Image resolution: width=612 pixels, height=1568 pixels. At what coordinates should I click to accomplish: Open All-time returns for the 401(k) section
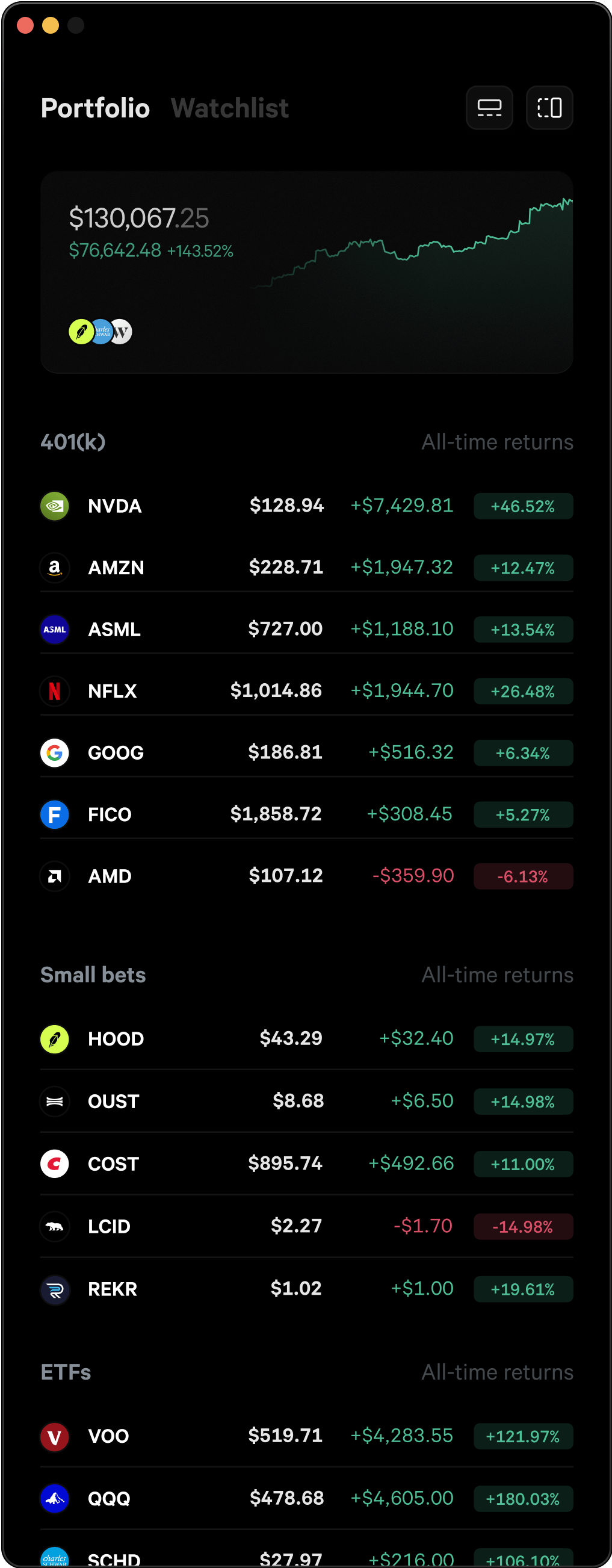tap(498, 442)
